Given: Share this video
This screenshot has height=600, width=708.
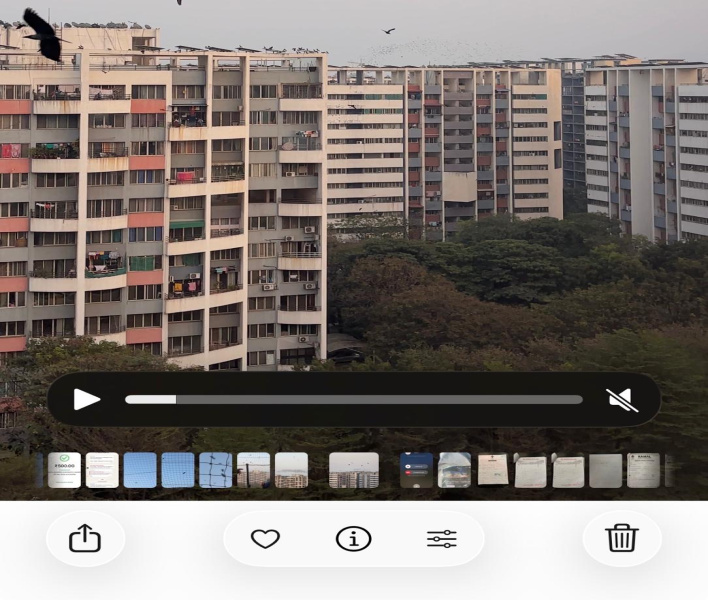Looking at the screenshot, I should click(x=85, y=539).
